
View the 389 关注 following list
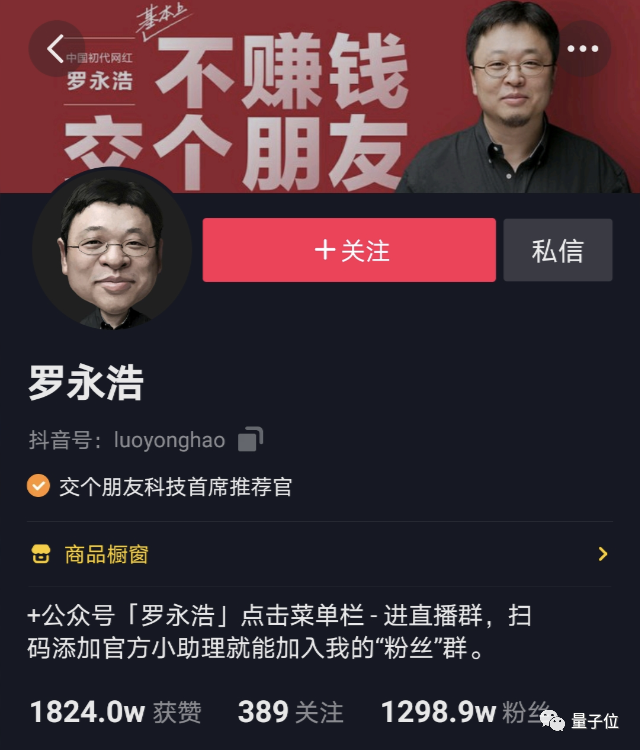point(290,712)
